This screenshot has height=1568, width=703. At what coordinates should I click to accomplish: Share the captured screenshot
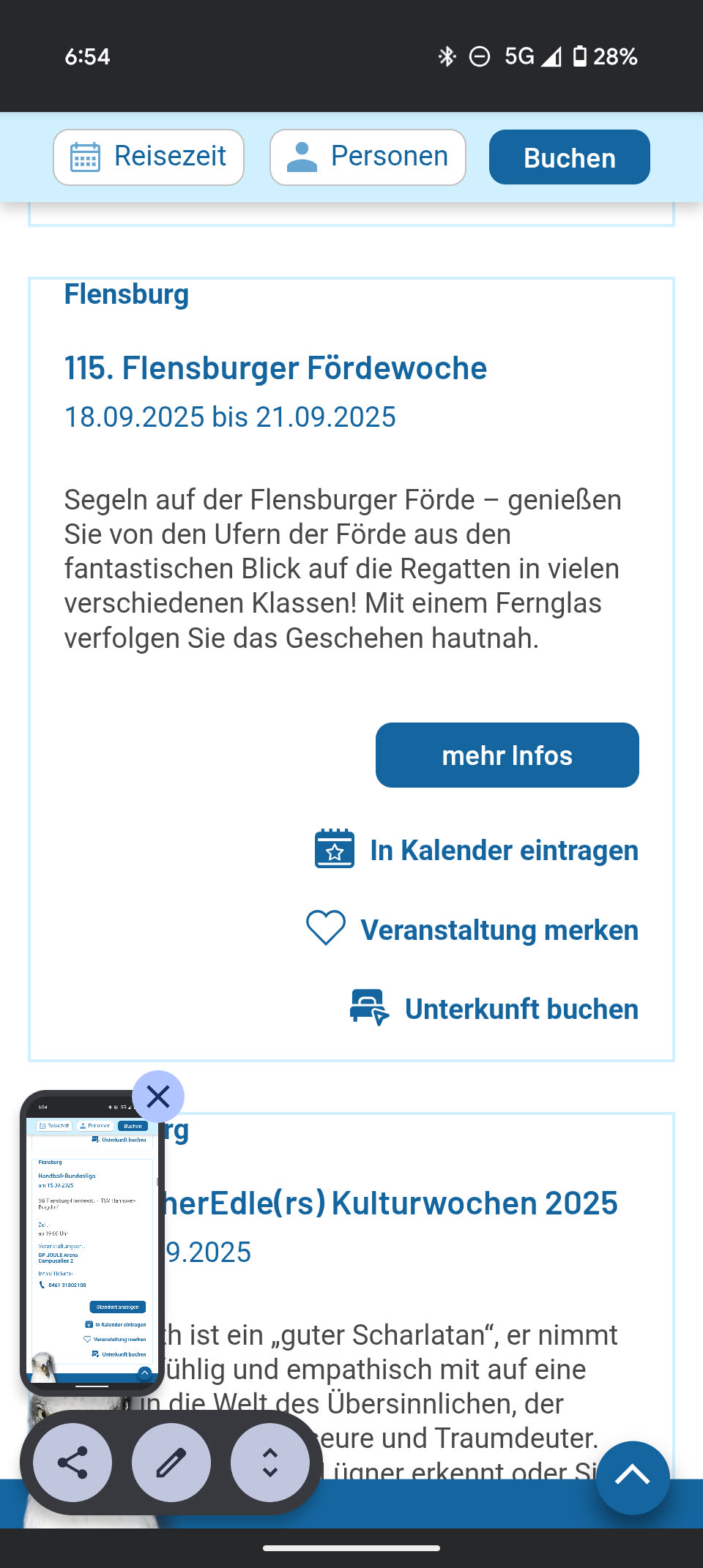point(72,1463)
